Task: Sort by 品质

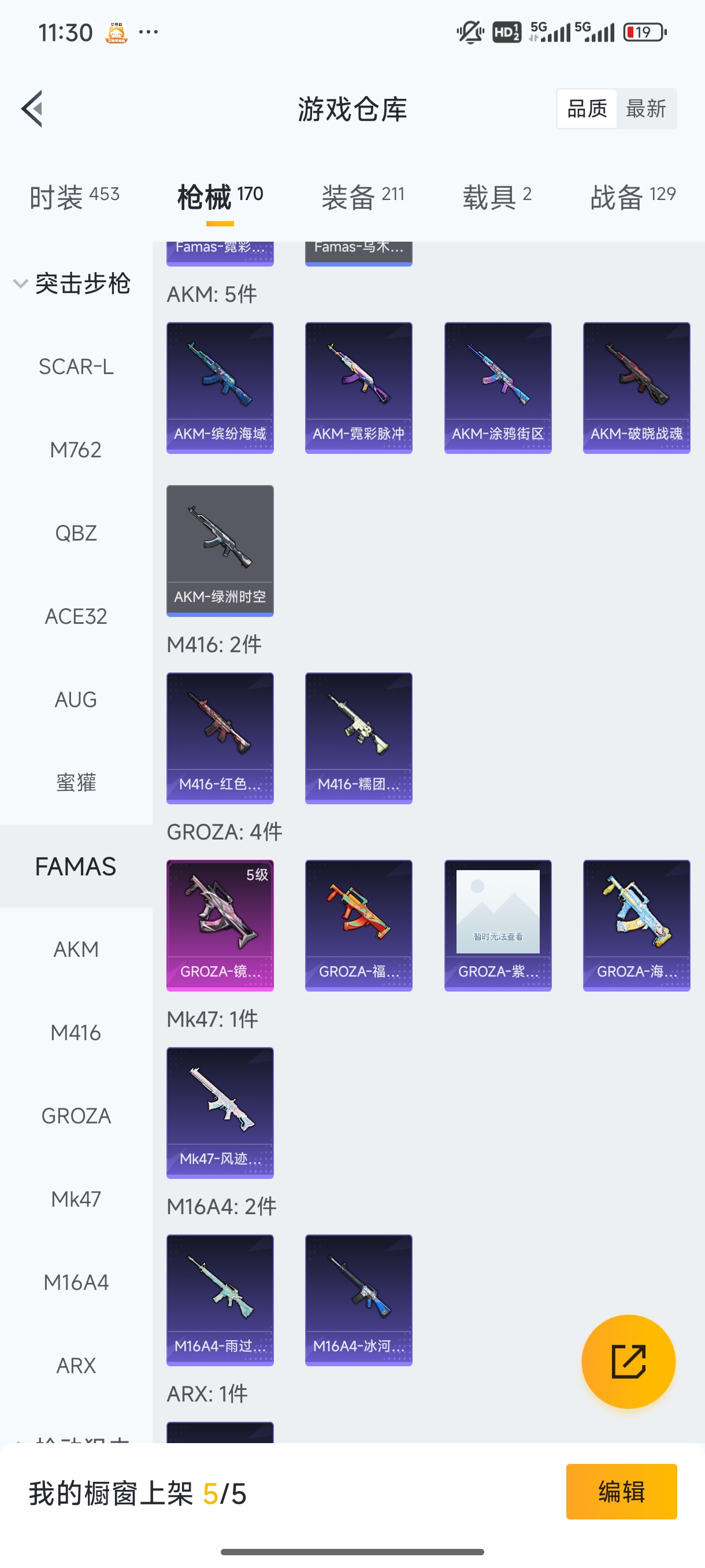Action: point(587,109)
